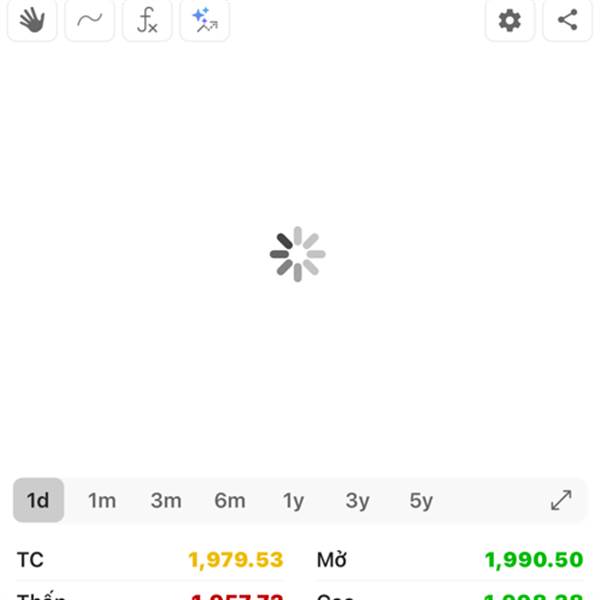
Task: Switch to the 3y time range
Action: [357, 500]
